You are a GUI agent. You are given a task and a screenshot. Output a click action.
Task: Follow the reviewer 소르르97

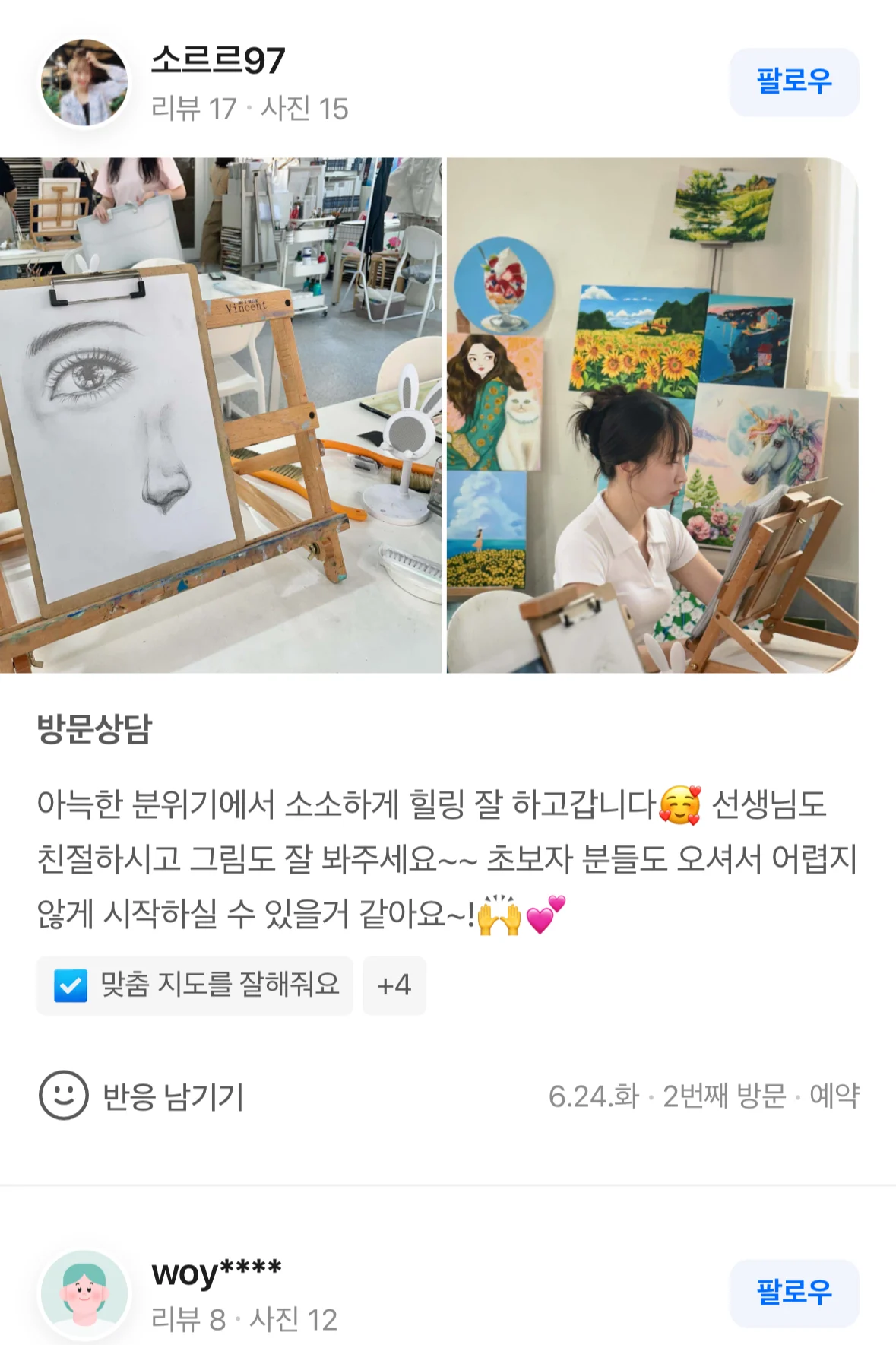tap(793, 82)
